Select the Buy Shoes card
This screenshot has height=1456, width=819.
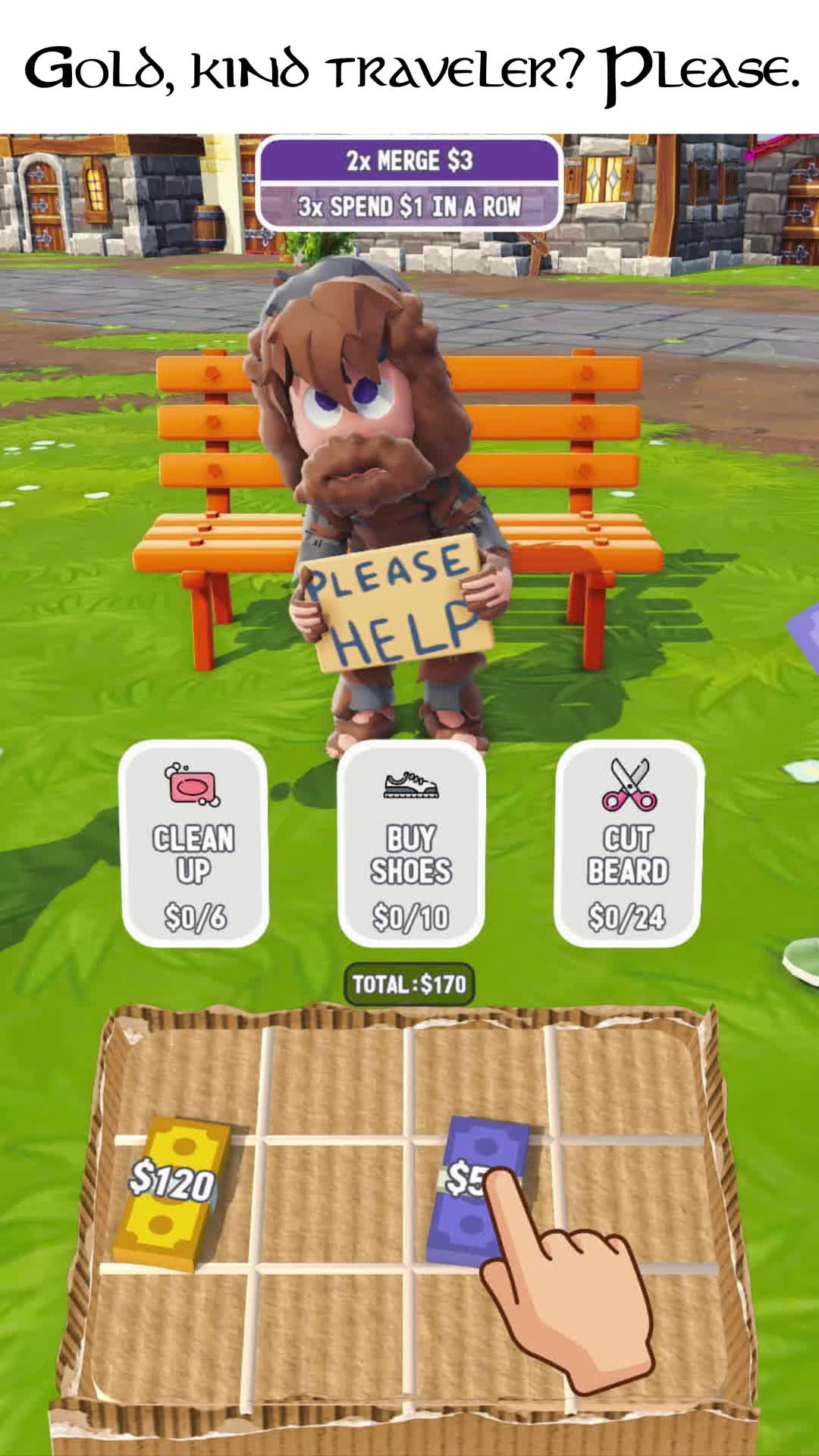pos(411,844)
